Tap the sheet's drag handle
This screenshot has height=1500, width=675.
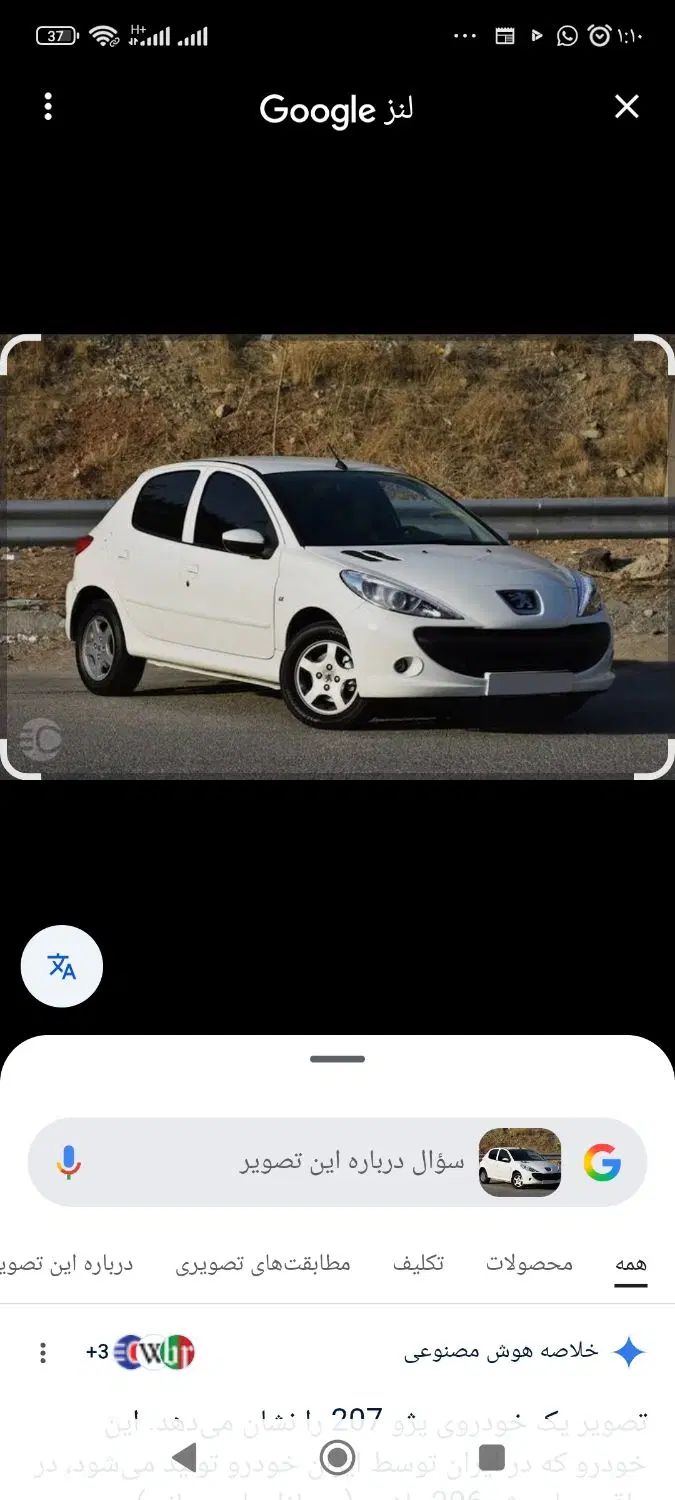pos(337,1059)
